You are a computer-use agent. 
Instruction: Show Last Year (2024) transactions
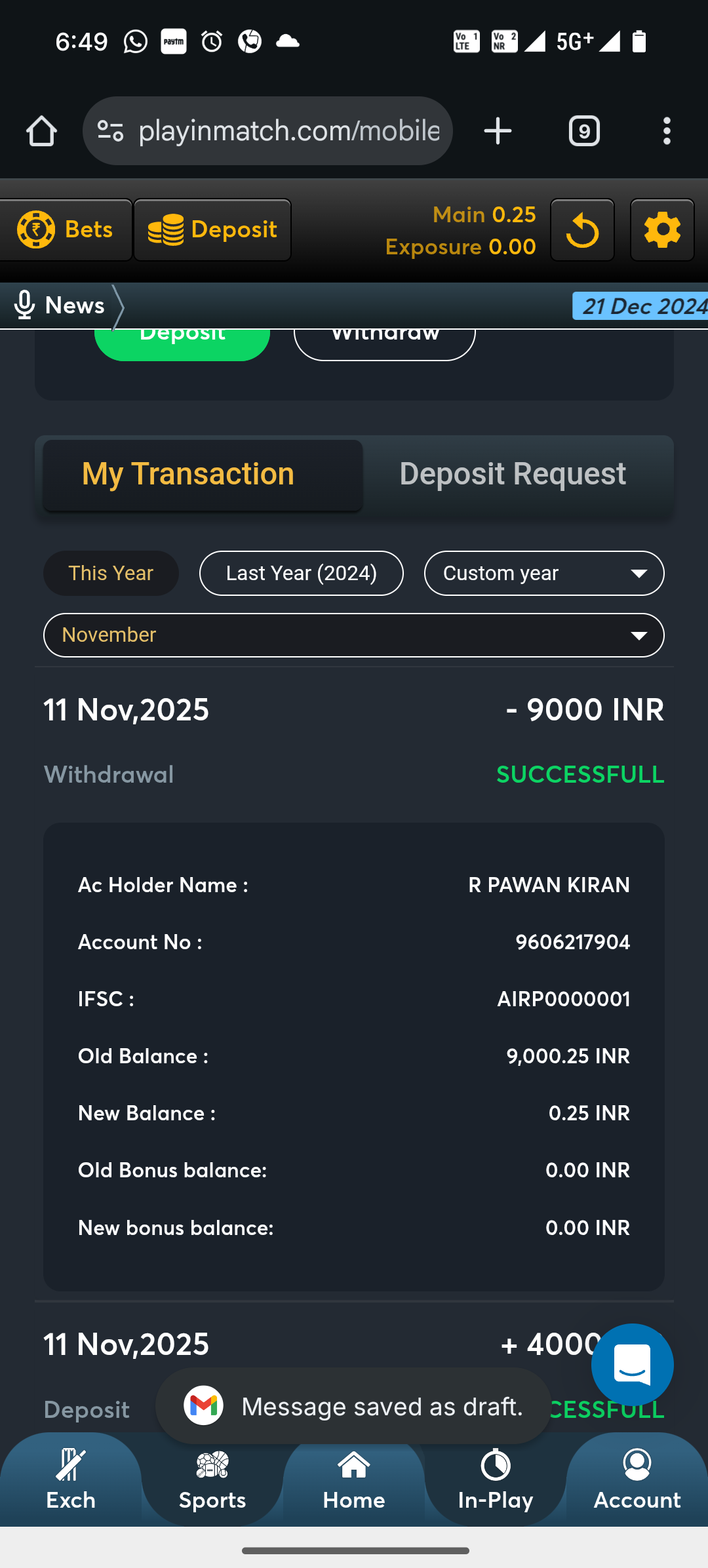pyautogui.click(x=302, y=574)
